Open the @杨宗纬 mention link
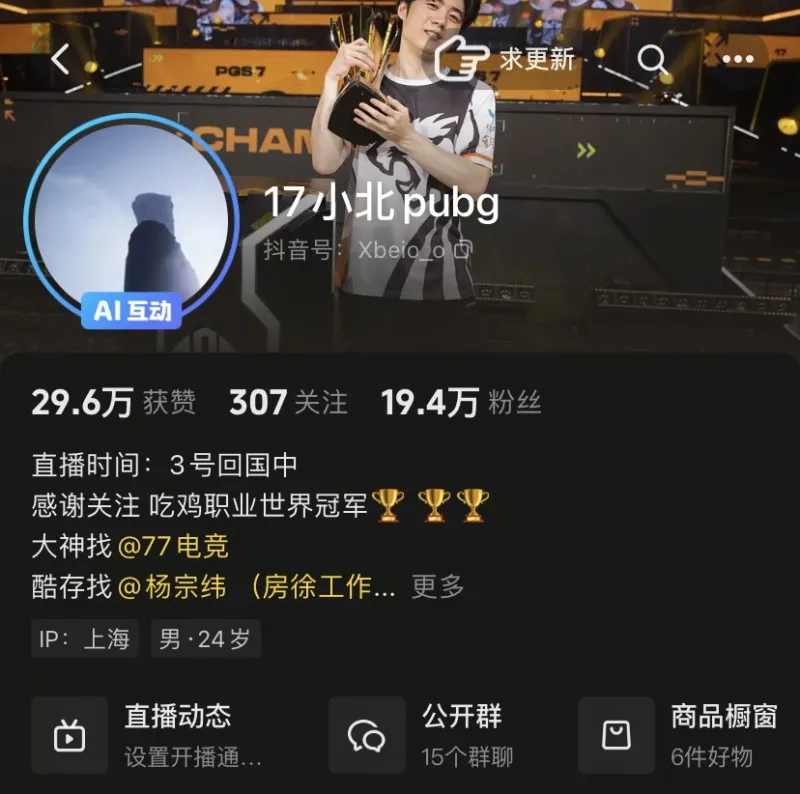Viewport: 800px width, 794px height. pos(173,586)
